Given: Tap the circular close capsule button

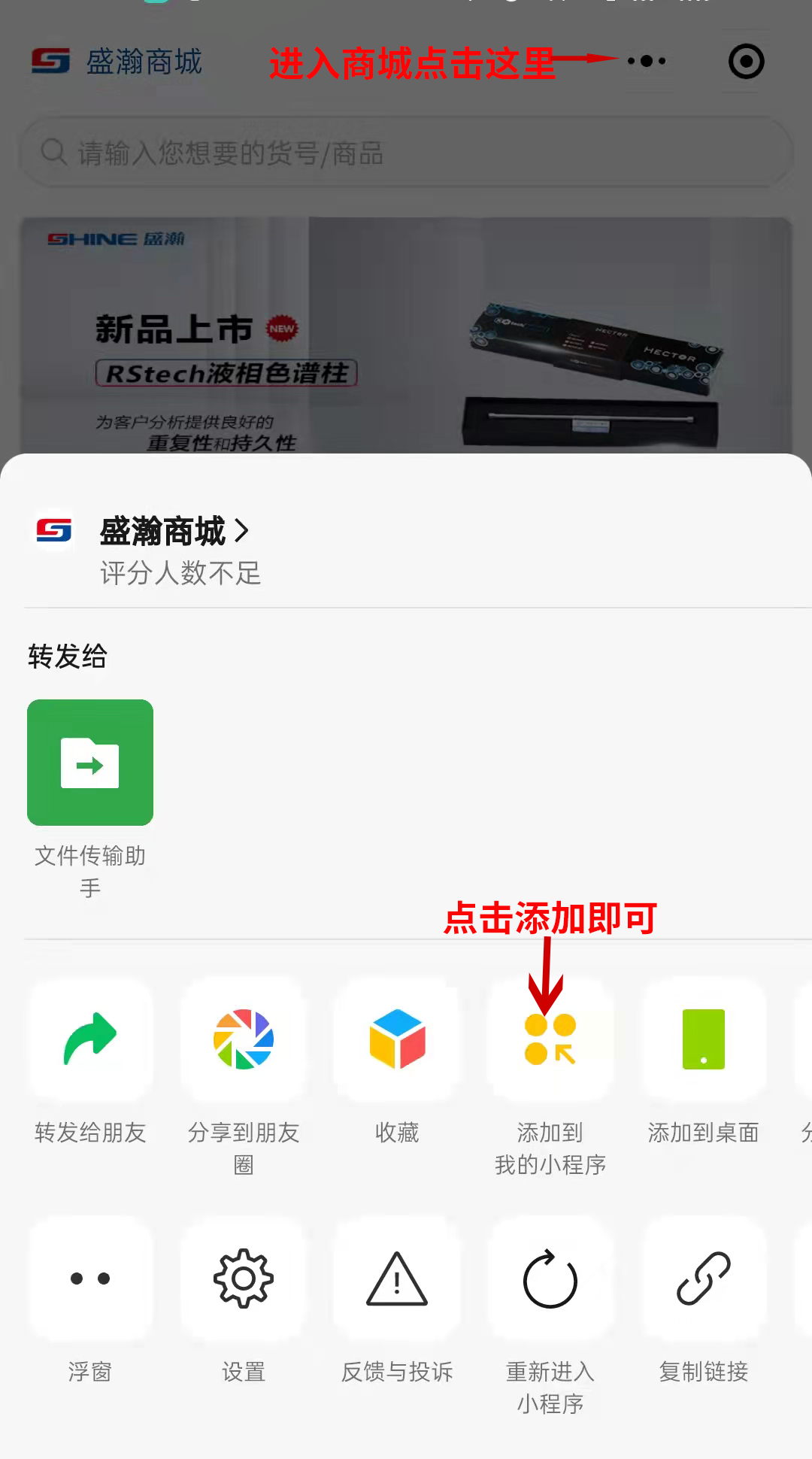Looking at the screenshot, I should pyautogui.click(x=744, y=62).
